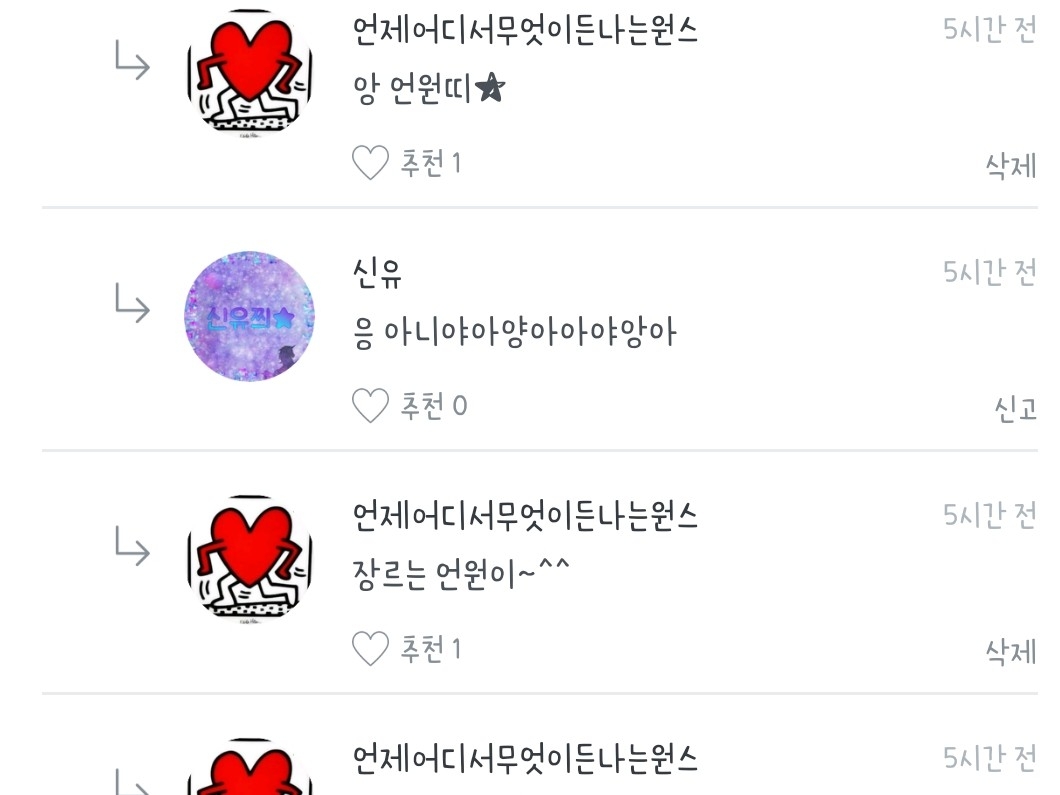Open 신유's username
Viewport: 1060px width, 795px height.
tap(378, 273)
